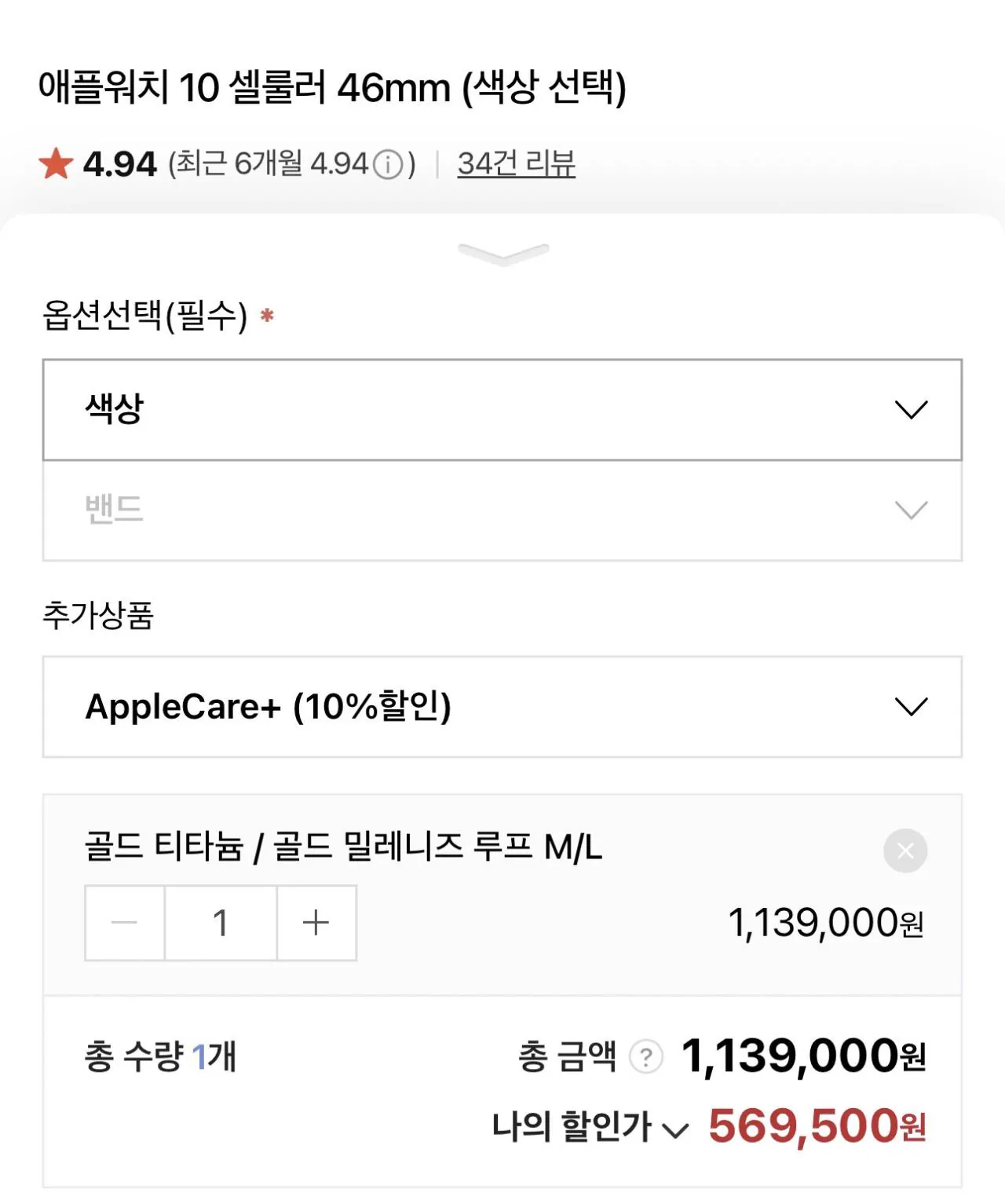1005x1204 pixels.
Task: Increase quantity with the plus icon
Action: coord(316,922)
